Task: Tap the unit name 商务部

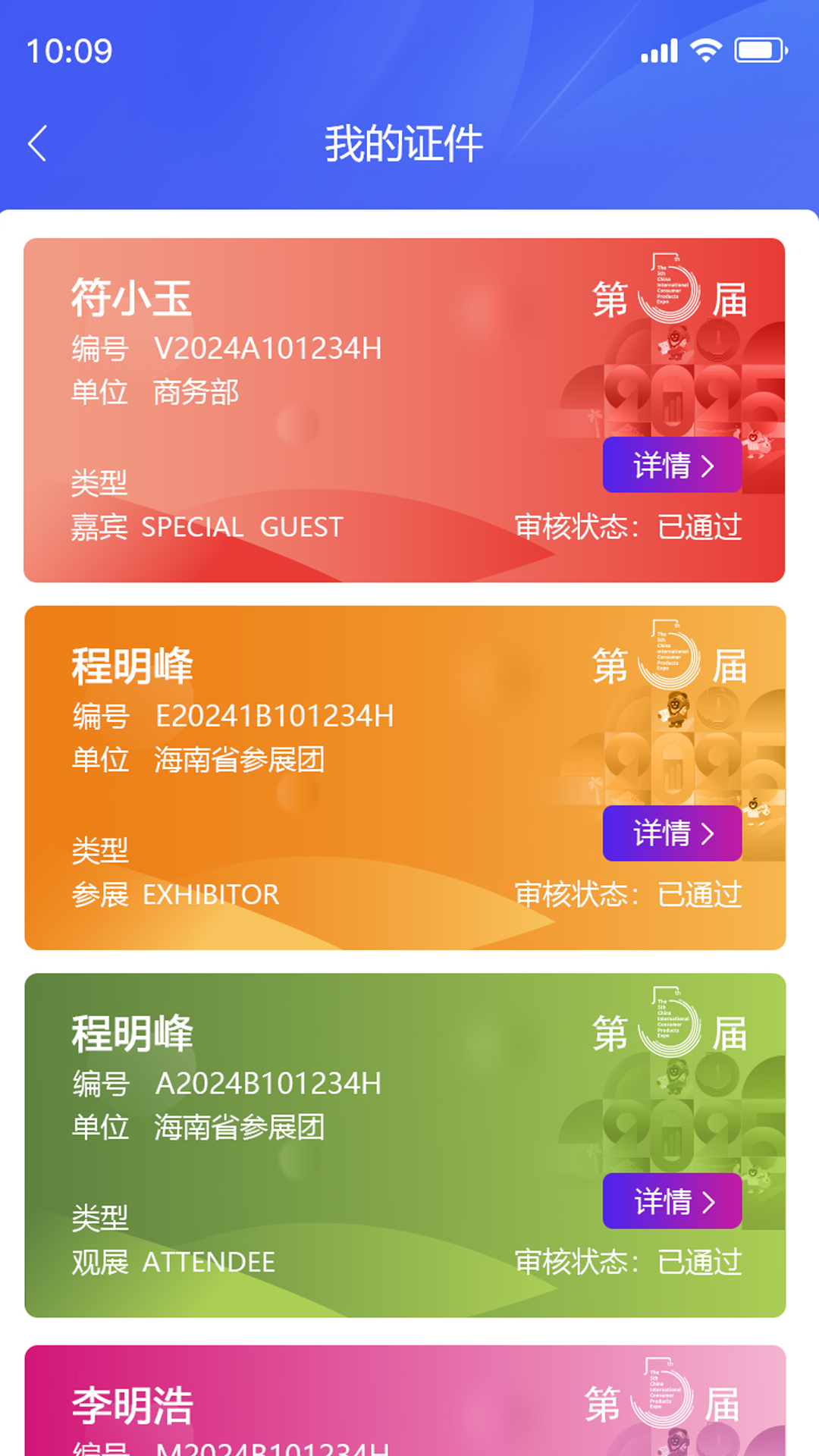Action: 196,393
